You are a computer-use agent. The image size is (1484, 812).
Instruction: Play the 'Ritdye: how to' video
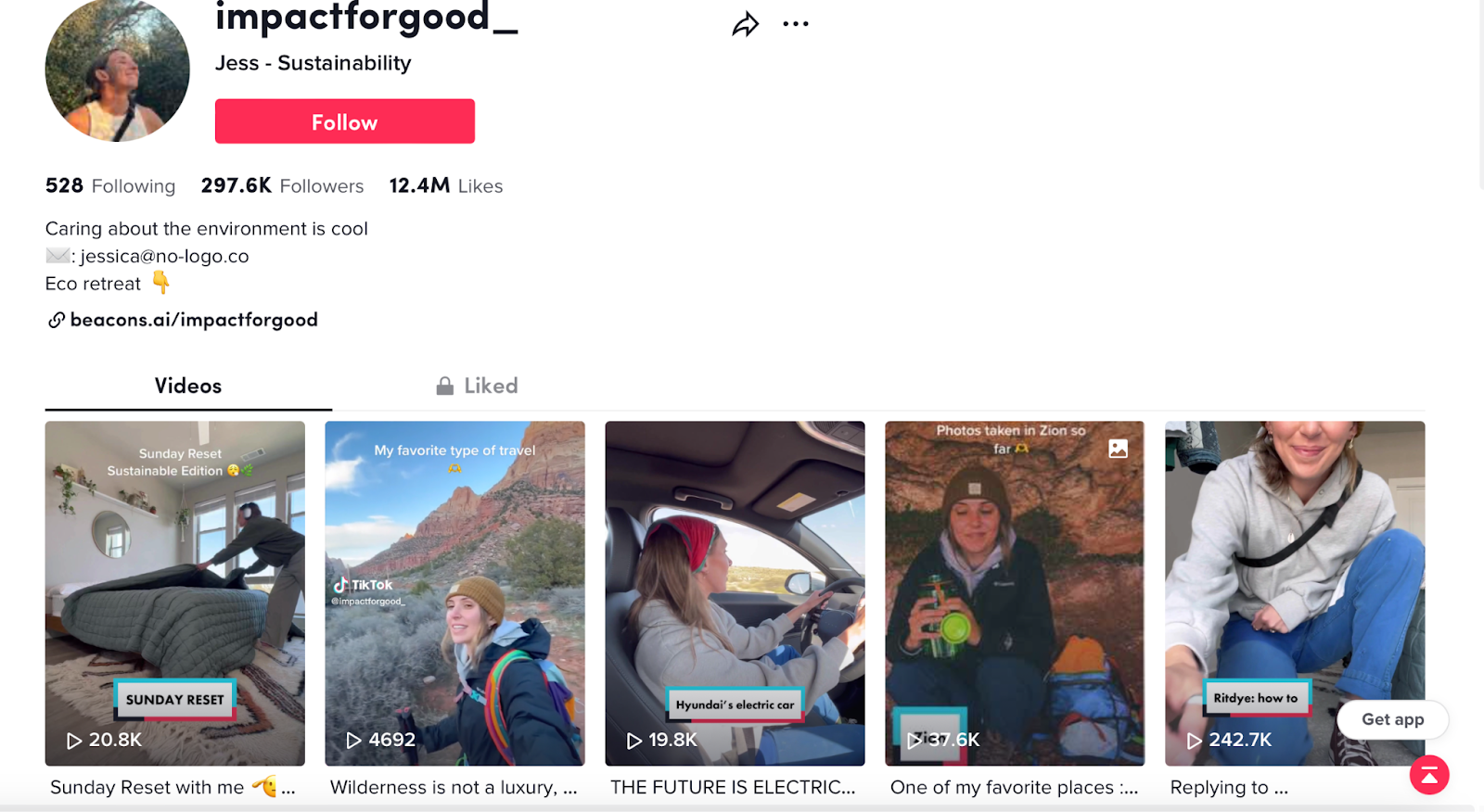point(1294,593)
